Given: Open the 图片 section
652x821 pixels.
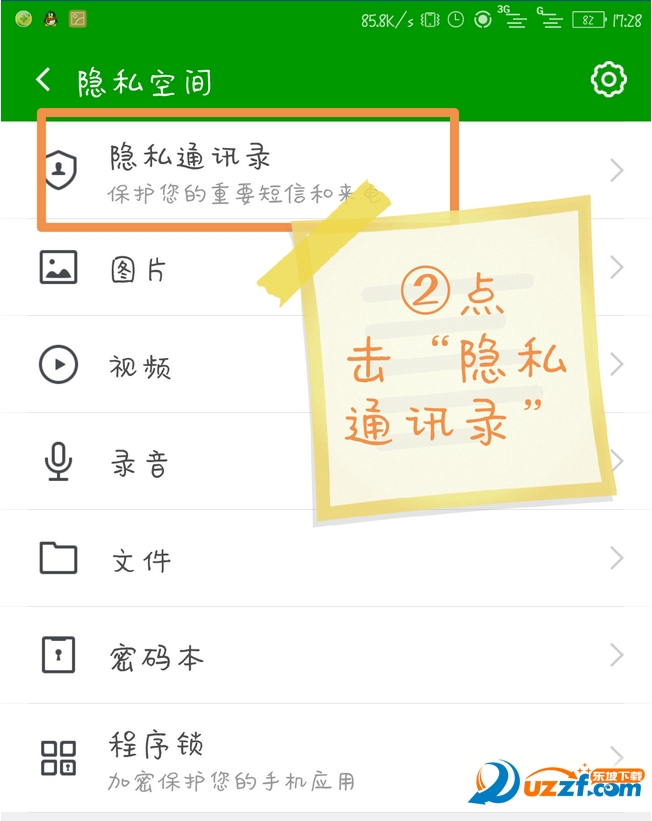Looking at the screenshot, I should pos(138,269).
